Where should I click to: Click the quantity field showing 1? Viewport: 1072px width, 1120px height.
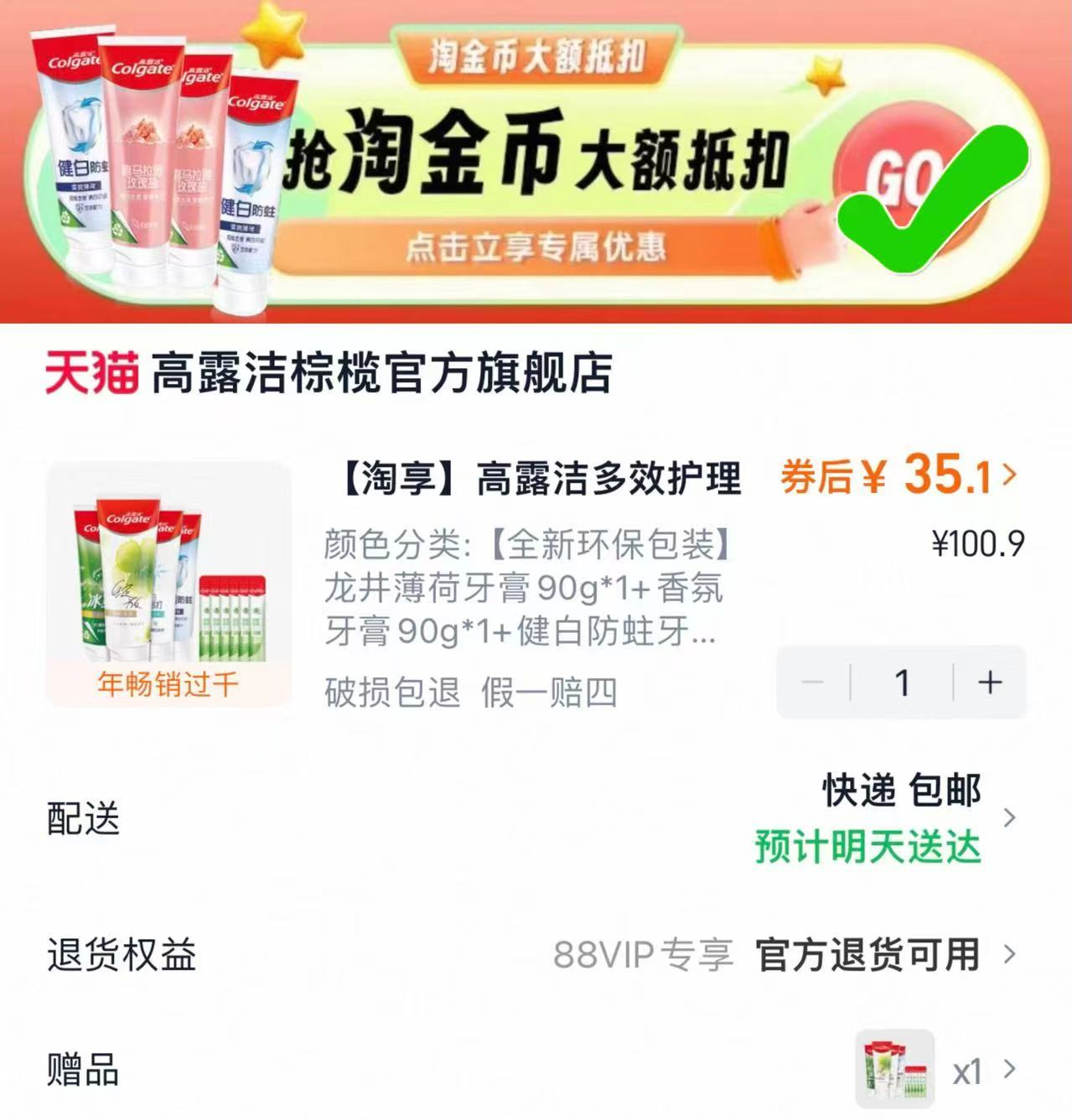coord(903,682)
